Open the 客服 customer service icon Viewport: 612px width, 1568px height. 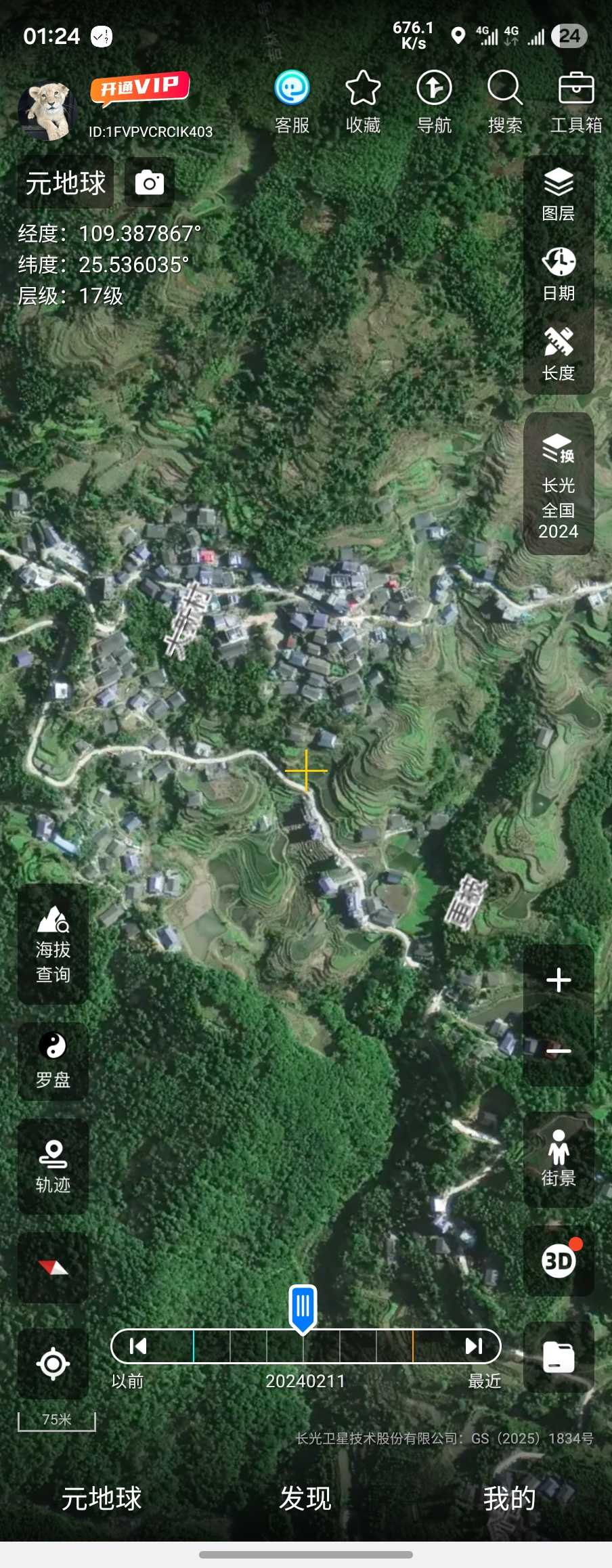pos(292,102)
